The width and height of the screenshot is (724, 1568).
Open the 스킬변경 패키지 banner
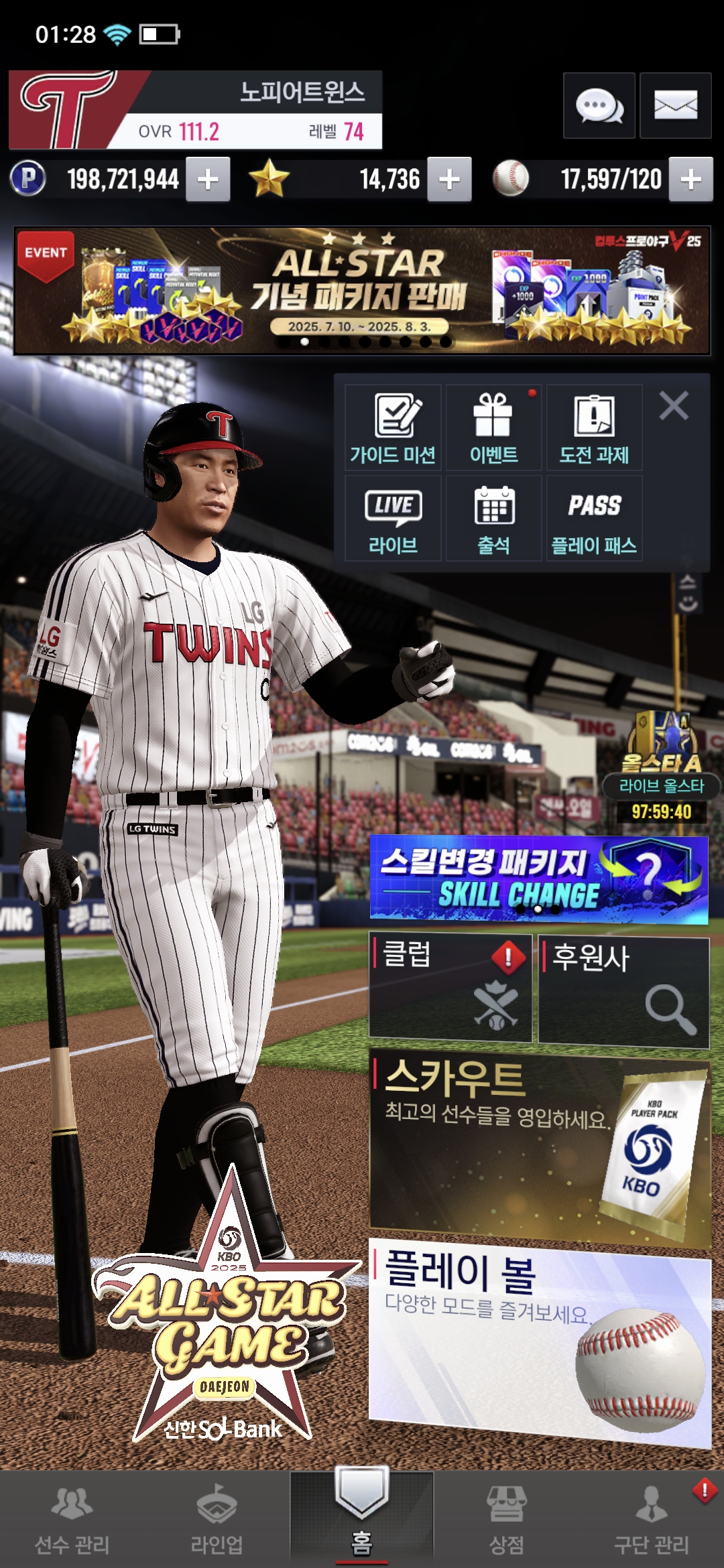point(538,879)
